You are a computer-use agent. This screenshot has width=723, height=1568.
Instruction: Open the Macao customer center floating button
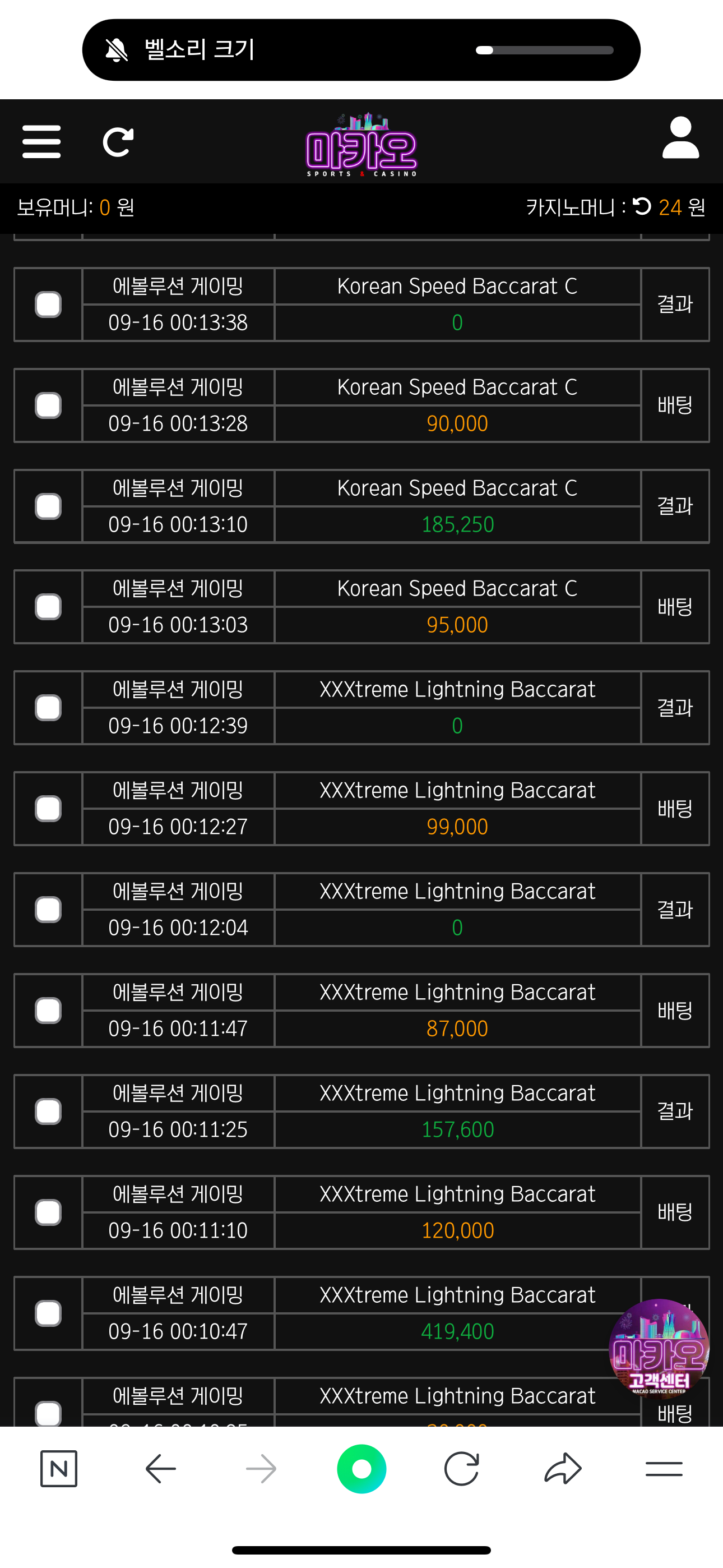pos(659,1349)
